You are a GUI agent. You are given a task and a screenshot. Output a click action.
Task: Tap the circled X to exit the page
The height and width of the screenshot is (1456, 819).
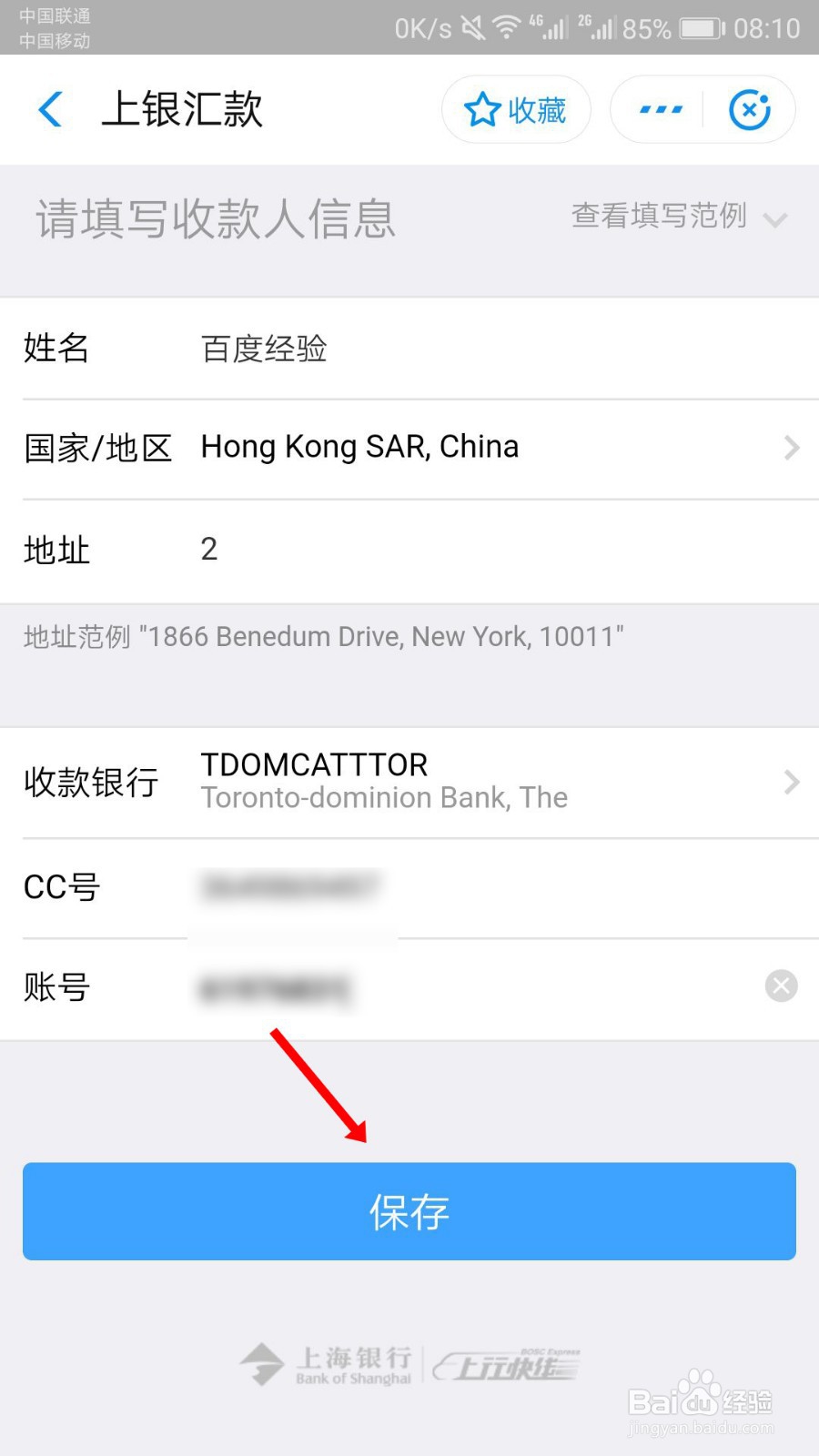pos(751,109)
